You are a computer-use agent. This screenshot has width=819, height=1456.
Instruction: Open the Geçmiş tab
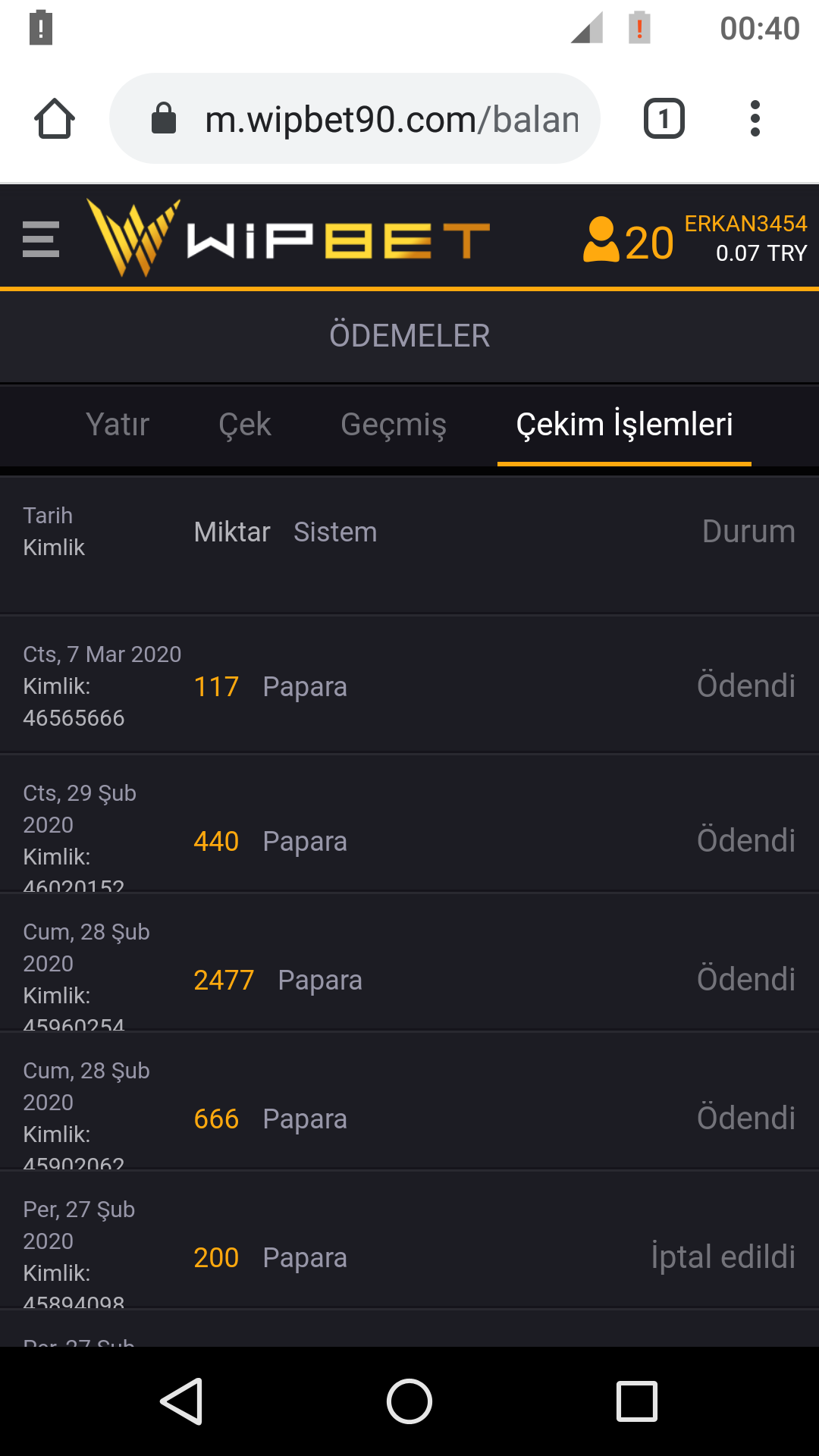(x=394, y=425)
